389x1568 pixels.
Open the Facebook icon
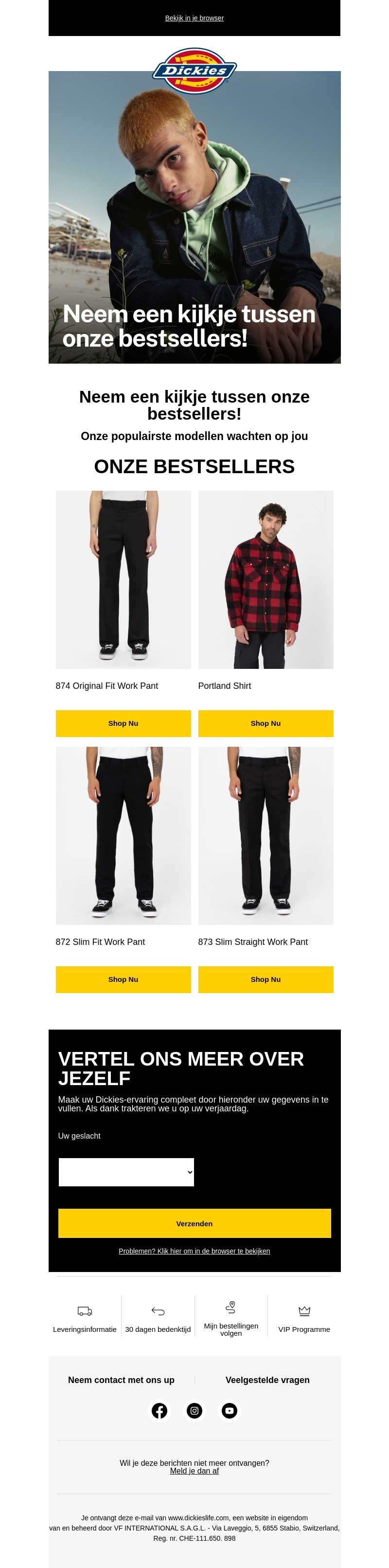(x=159, y=1410)
